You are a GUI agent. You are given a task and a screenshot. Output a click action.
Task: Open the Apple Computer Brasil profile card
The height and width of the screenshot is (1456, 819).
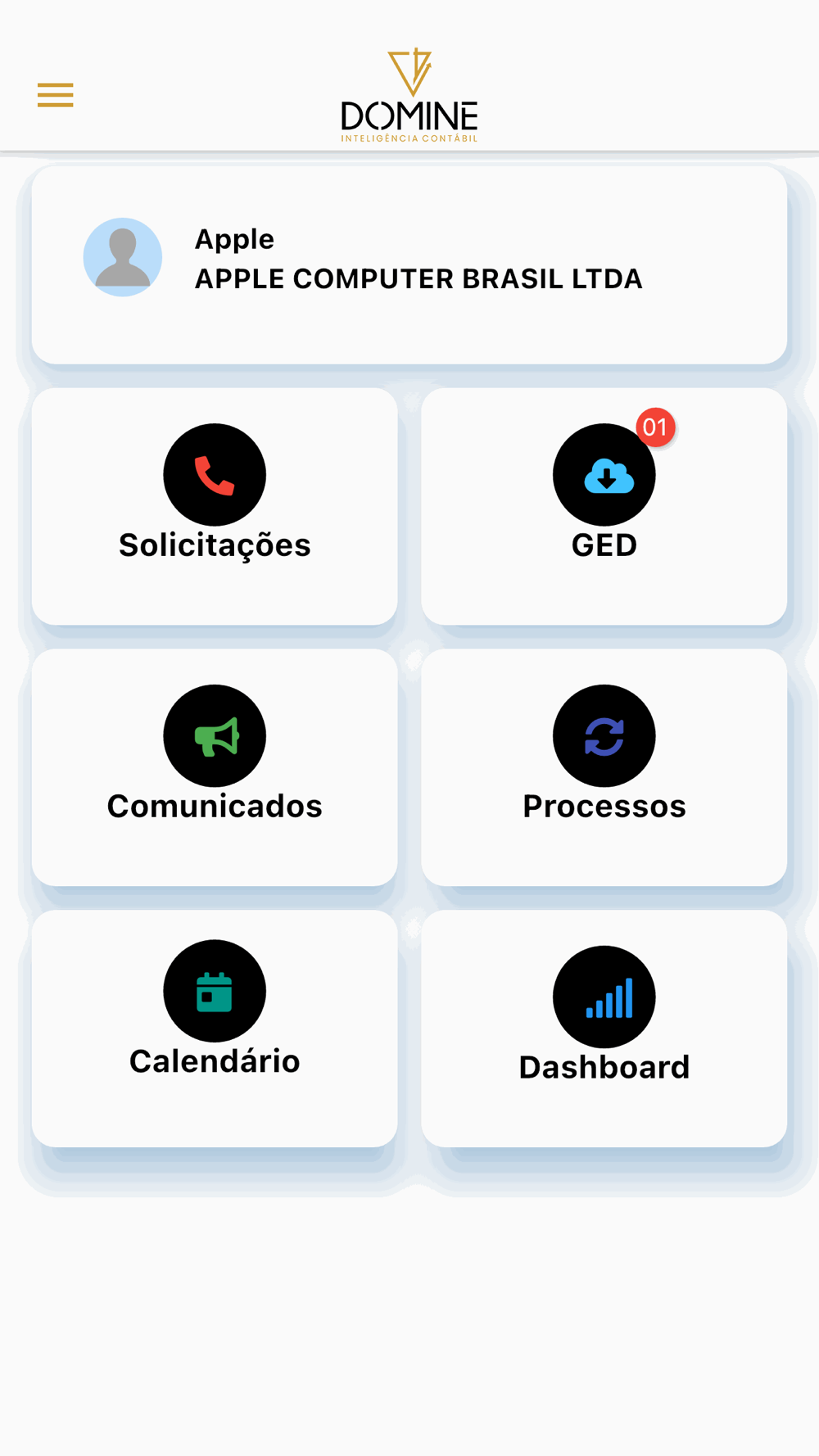409,265
